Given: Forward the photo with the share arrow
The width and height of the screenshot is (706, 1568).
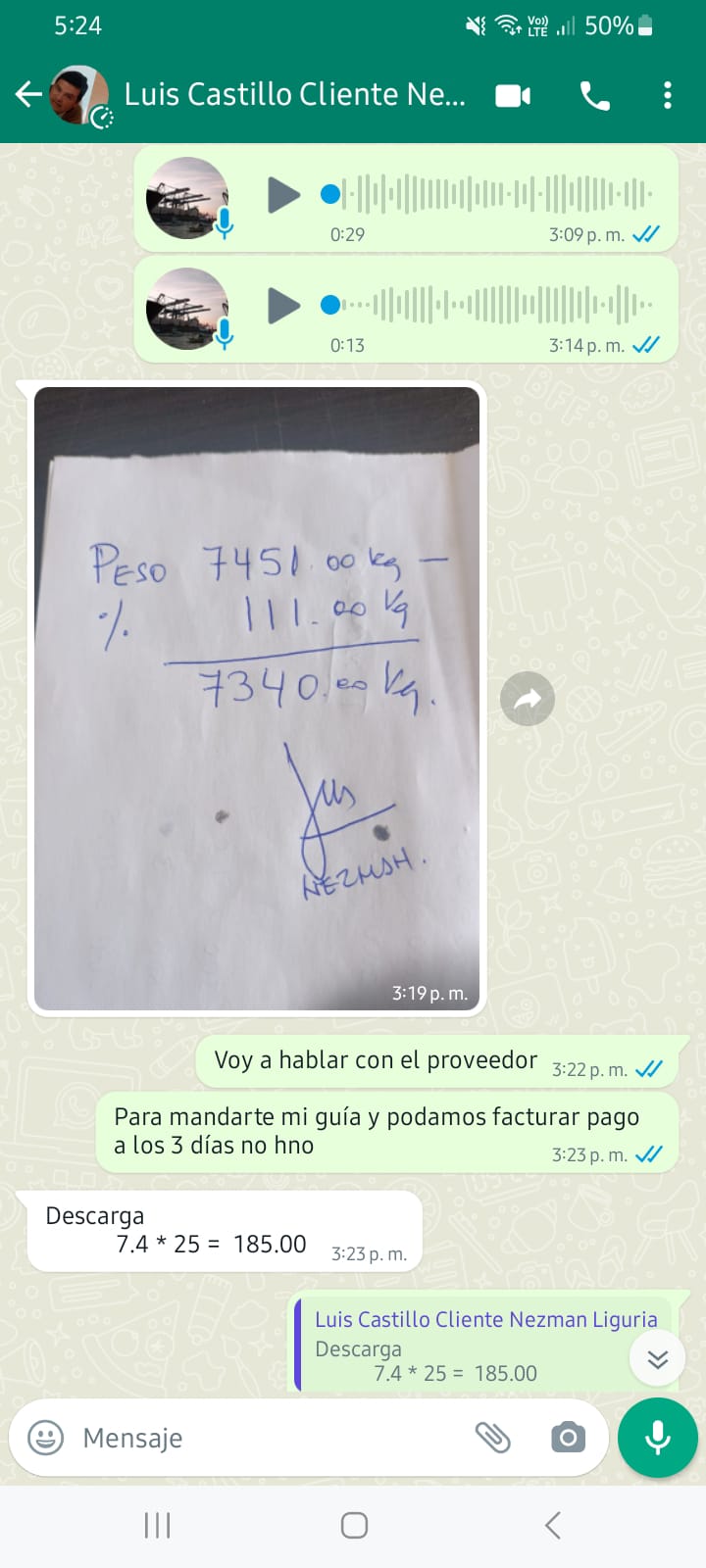Looking at the screenshot, I should point(528,699).
